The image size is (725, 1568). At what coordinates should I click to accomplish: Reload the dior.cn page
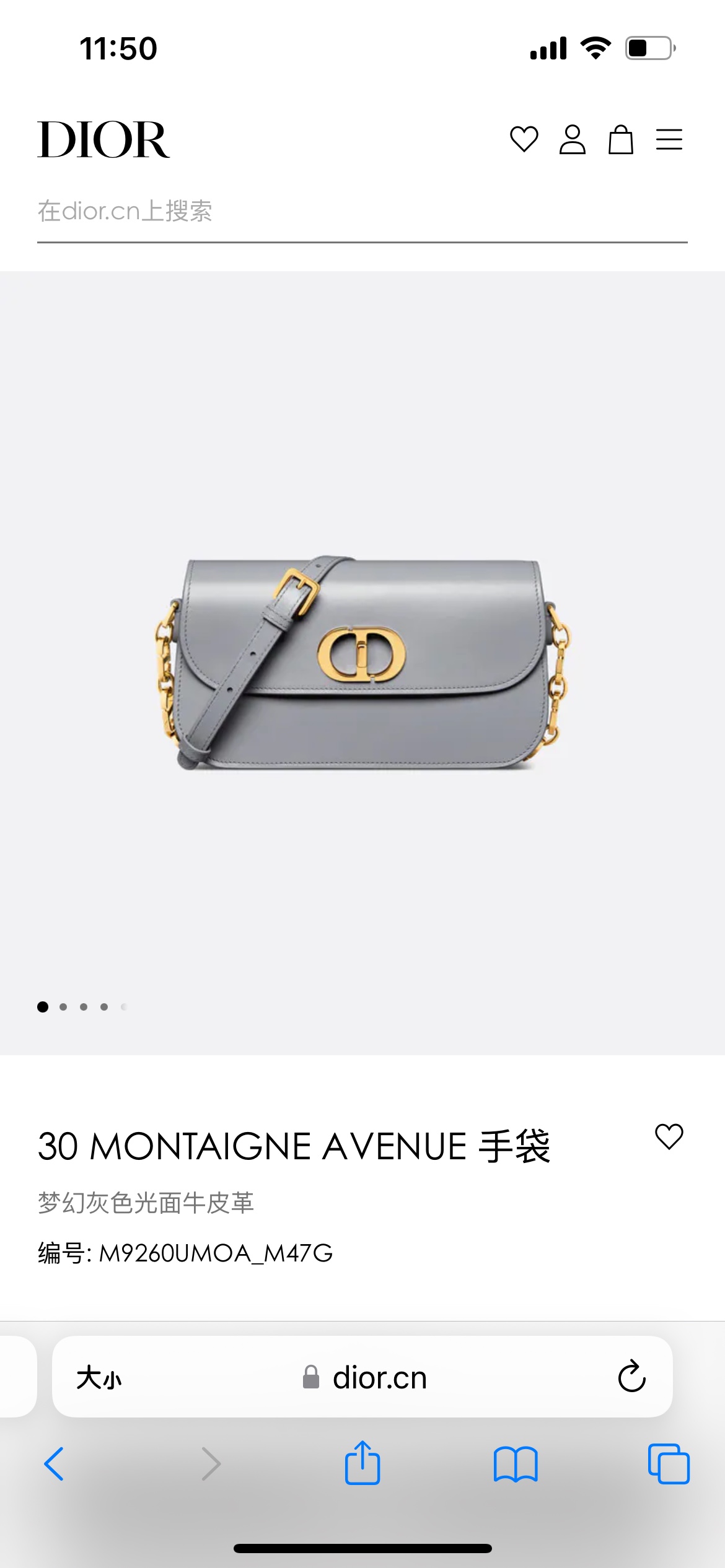(x=631, y=1377)
